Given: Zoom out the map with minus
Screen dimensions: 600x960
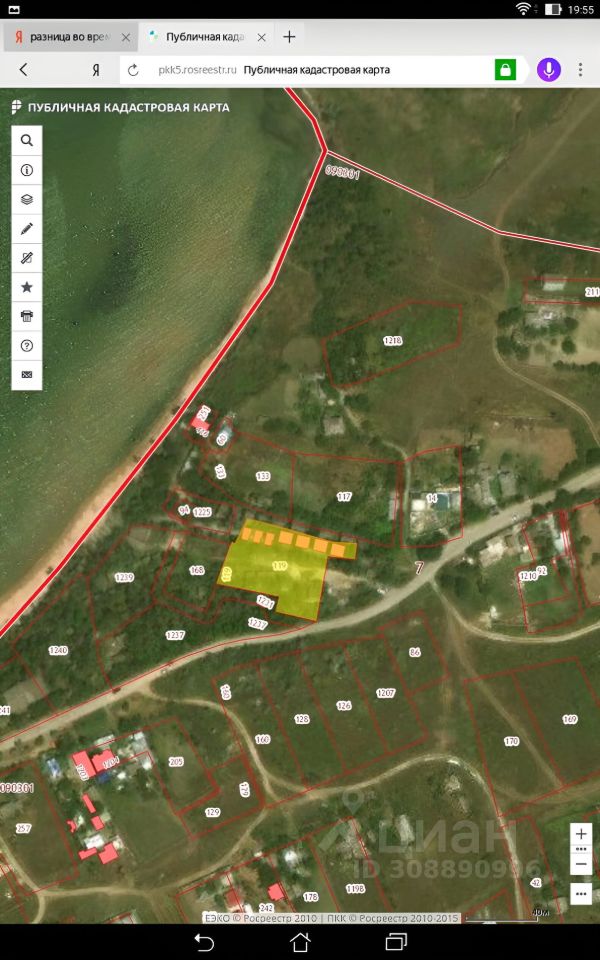Looking at the screenshot, I should [582, 863].
